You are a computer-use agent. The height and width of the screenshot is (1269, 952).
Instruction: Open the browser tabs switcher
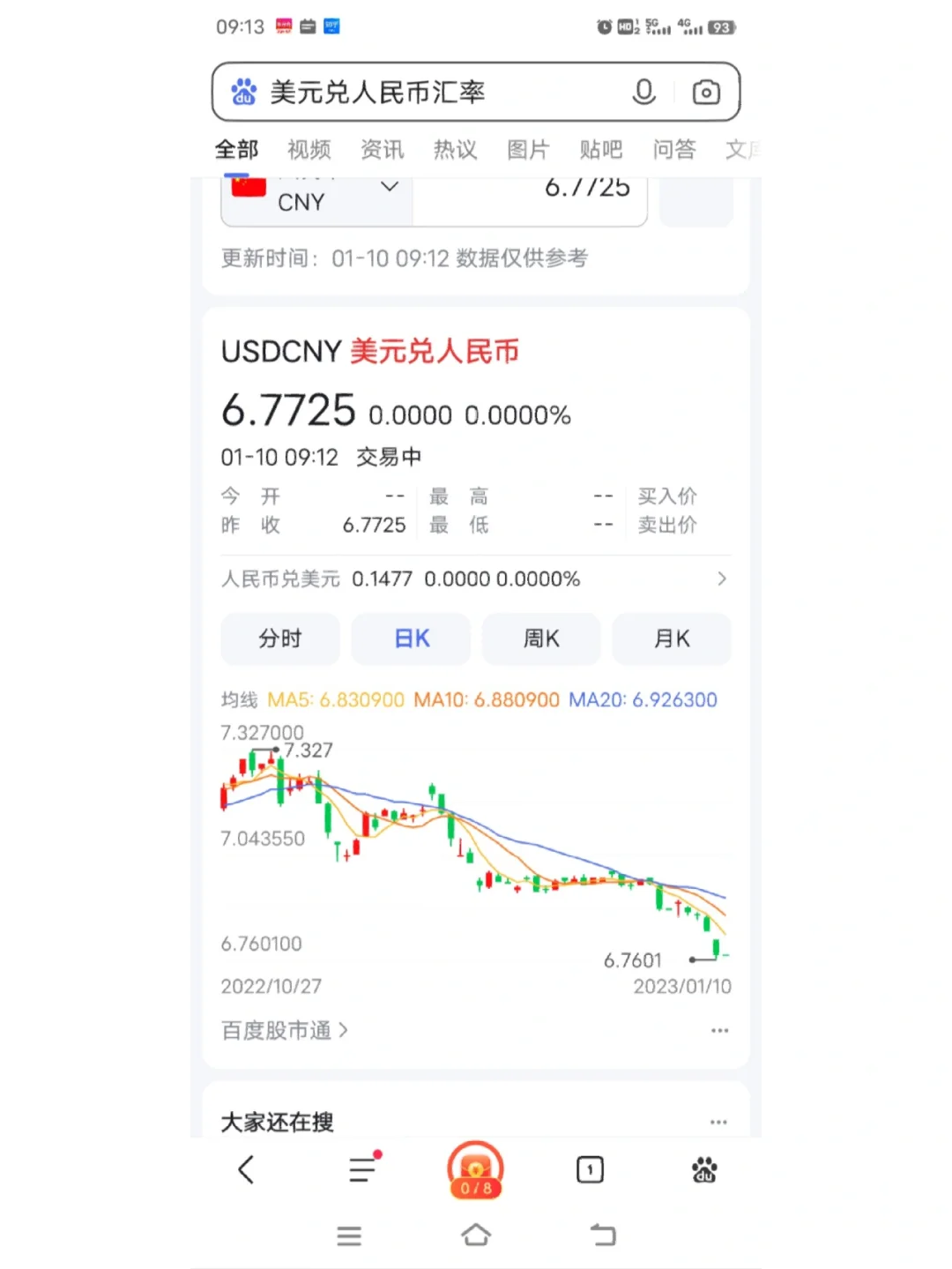click(x=590, y=1170)
